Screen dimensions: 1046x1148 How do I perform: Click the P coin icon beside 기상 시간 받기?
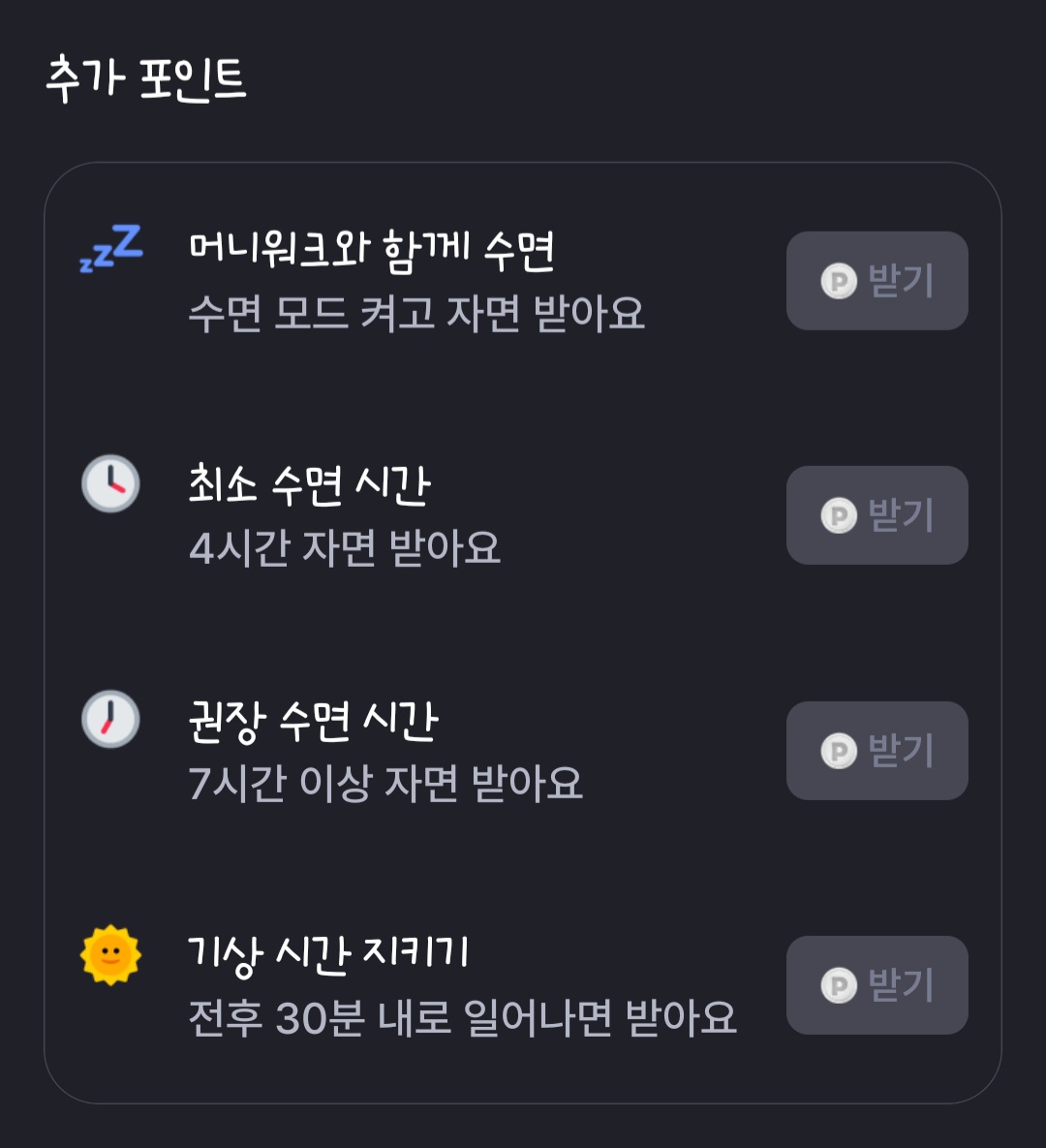coord(839,984)
